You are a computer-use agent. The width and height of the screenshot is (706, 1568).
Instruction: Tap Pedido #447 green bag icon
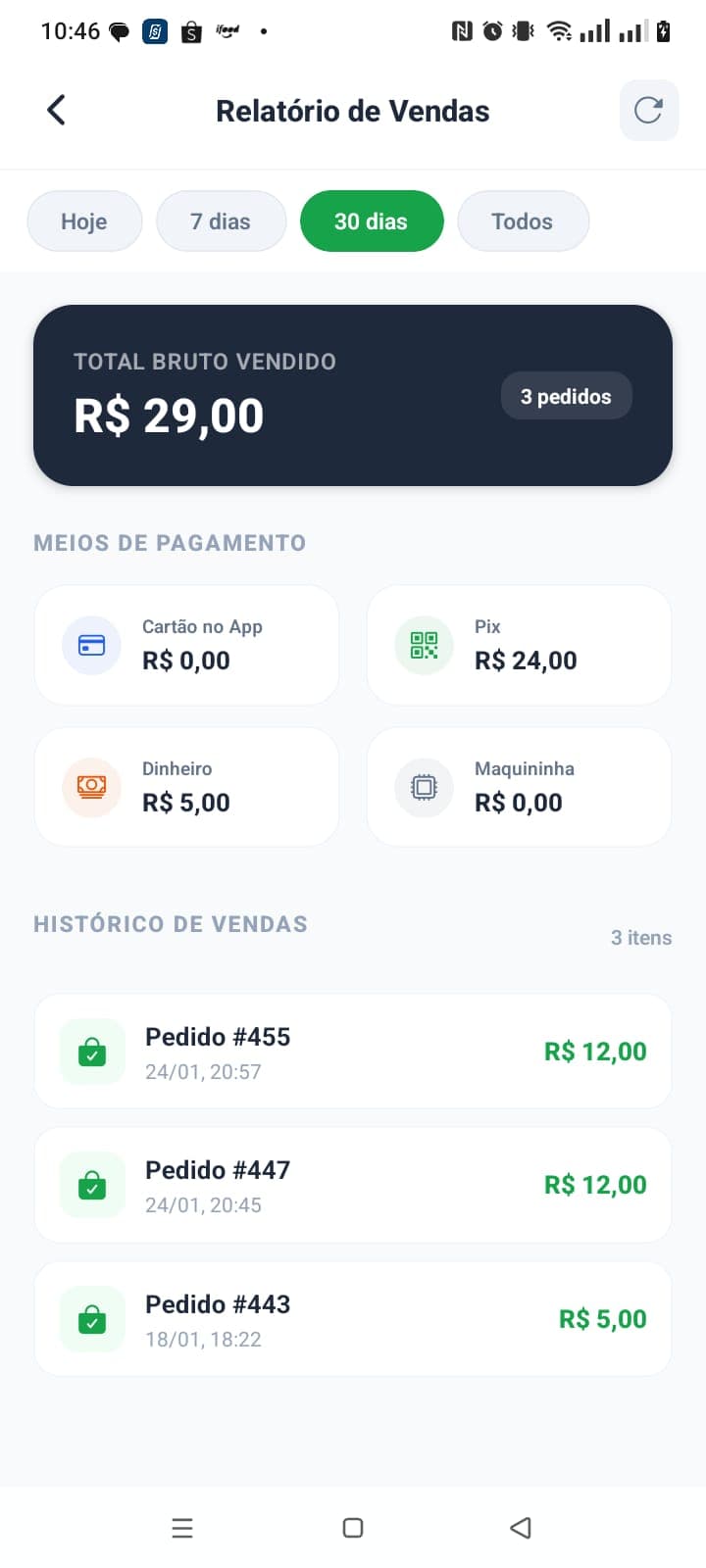(91, 1185)
